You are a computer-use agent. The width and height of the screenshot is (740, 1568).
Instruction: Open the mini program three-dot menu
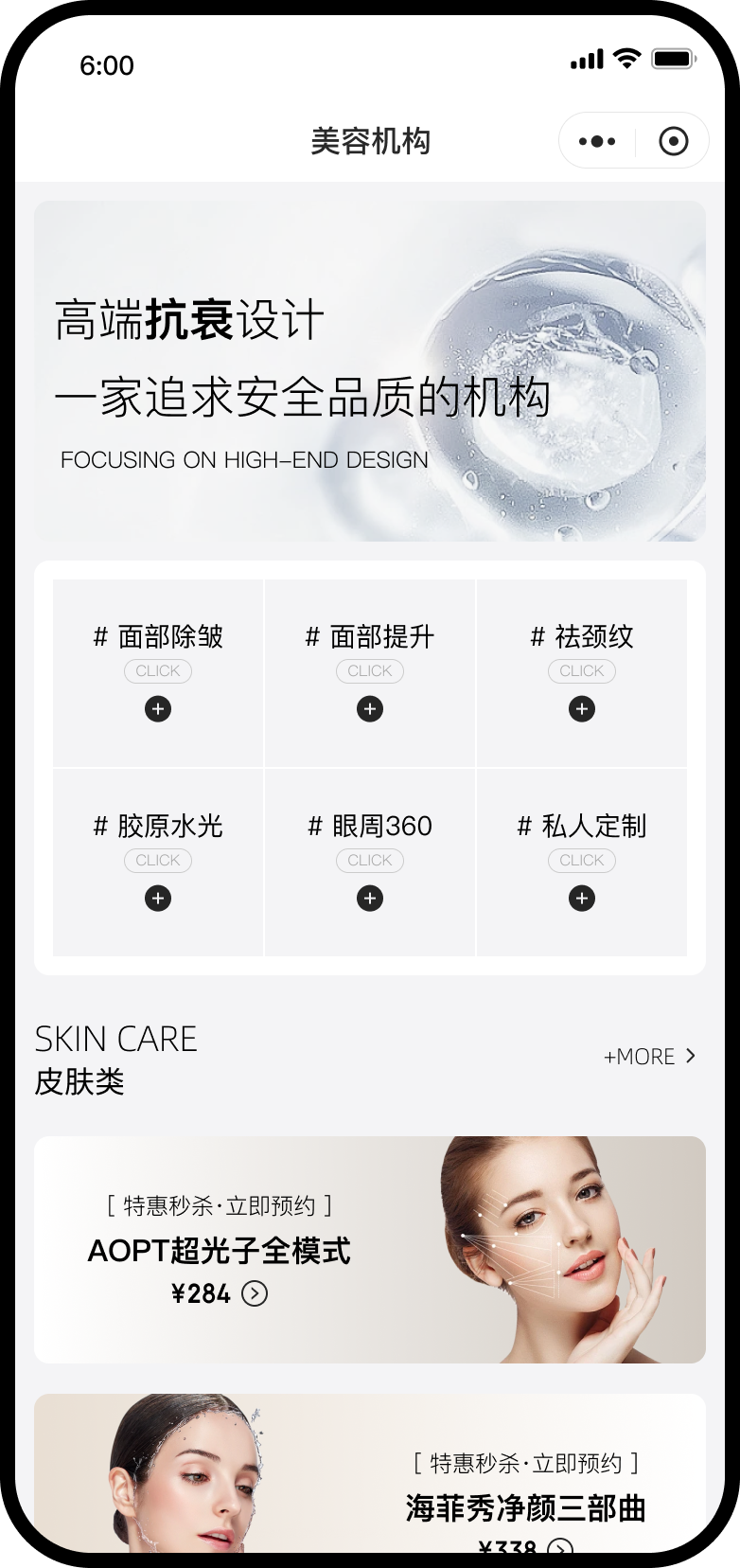pyautogui.click(x=597, y=141)
